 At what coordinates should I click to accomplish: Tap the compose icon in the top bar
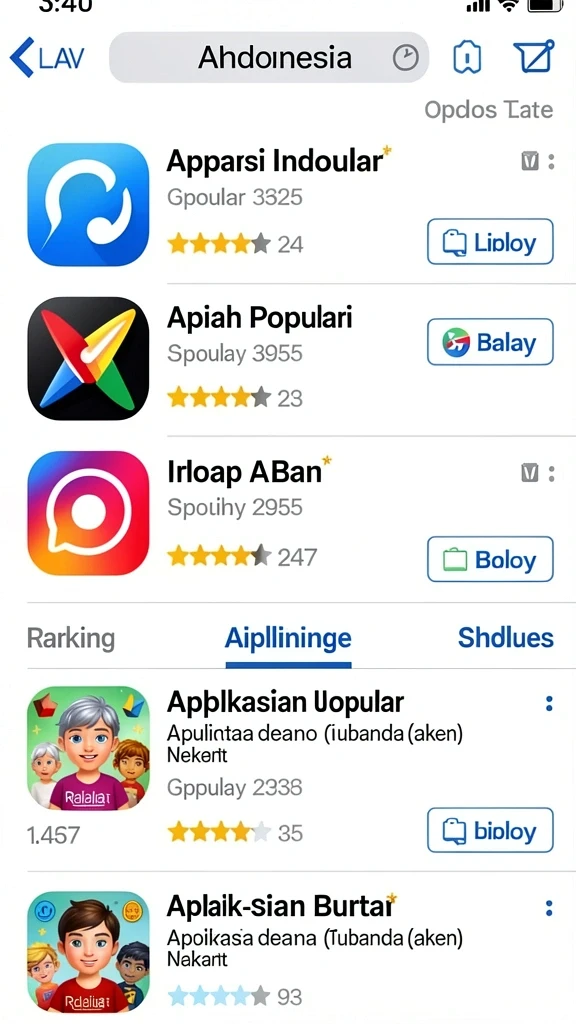534,57
